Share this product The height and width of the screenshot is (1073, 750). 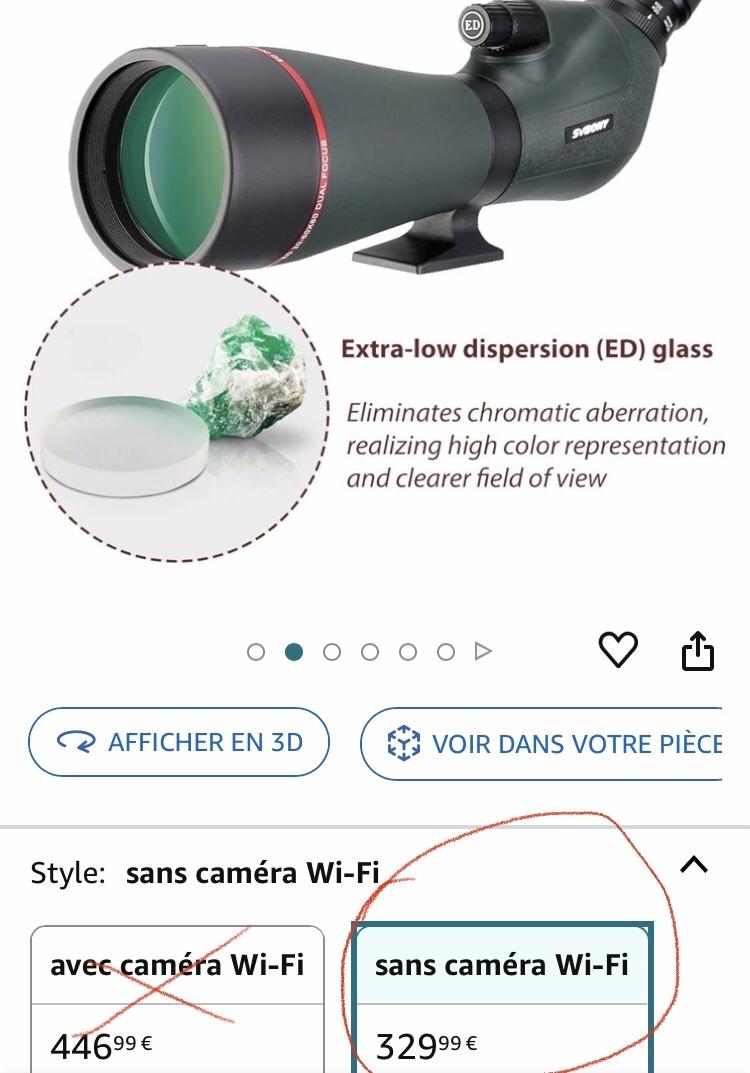pos(698,651)
